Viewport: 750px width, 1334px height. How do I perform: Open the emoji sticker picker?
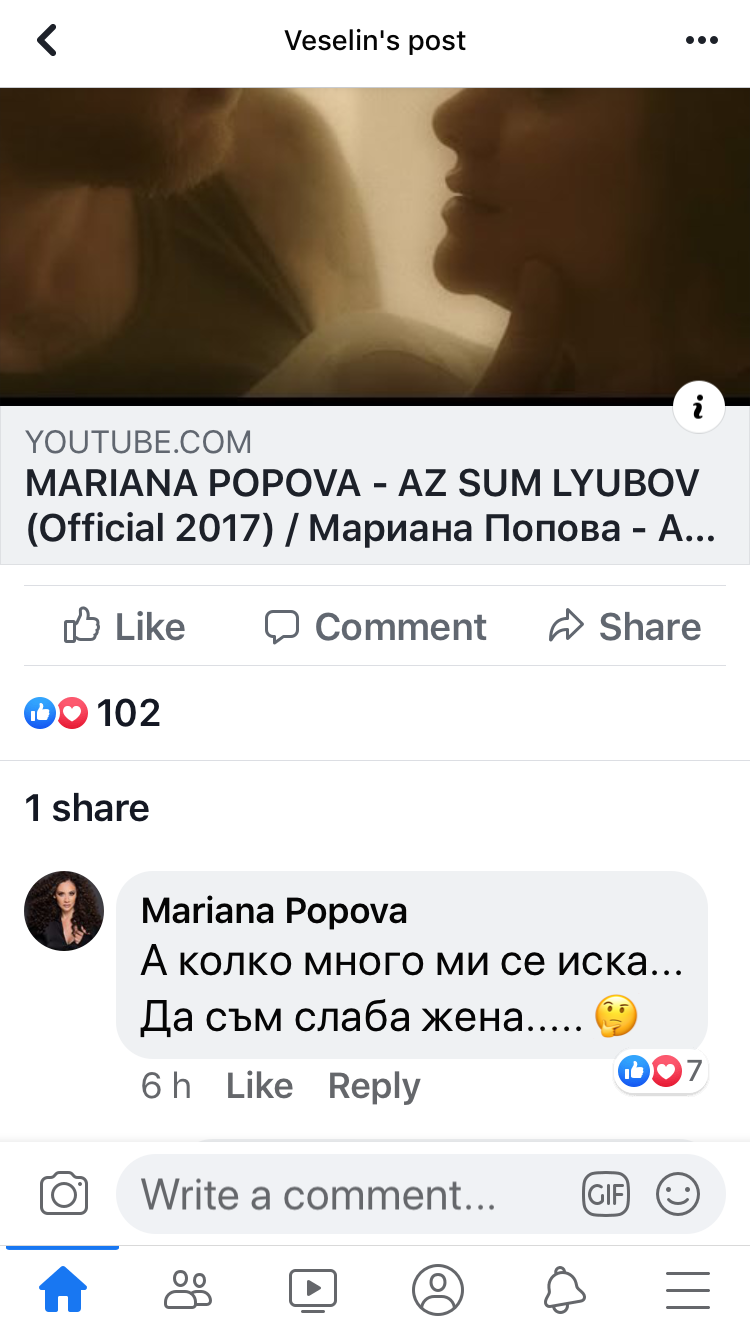tap(678, 1194)
